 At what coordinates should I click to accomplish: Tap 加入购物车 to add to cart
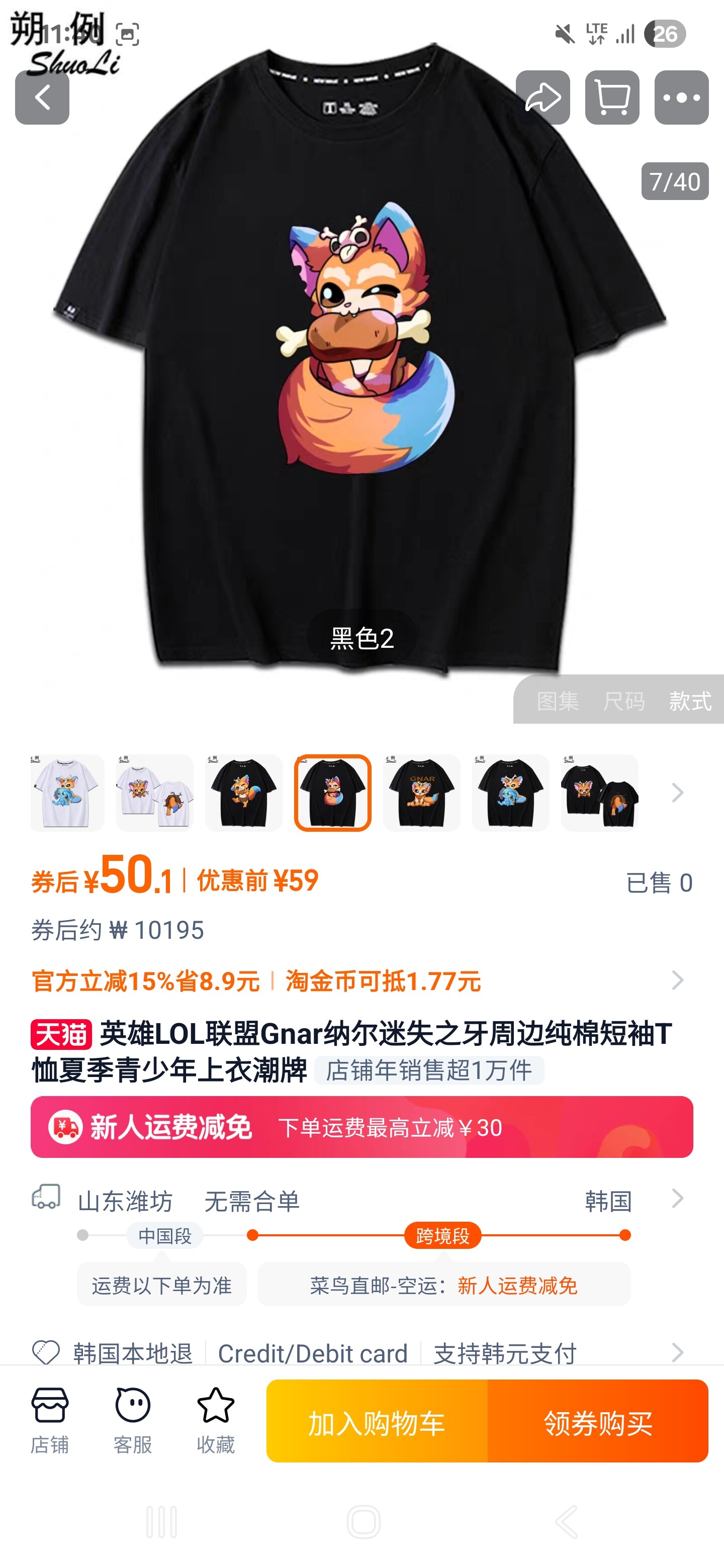pyautogui.click(x=377, y=1422)
